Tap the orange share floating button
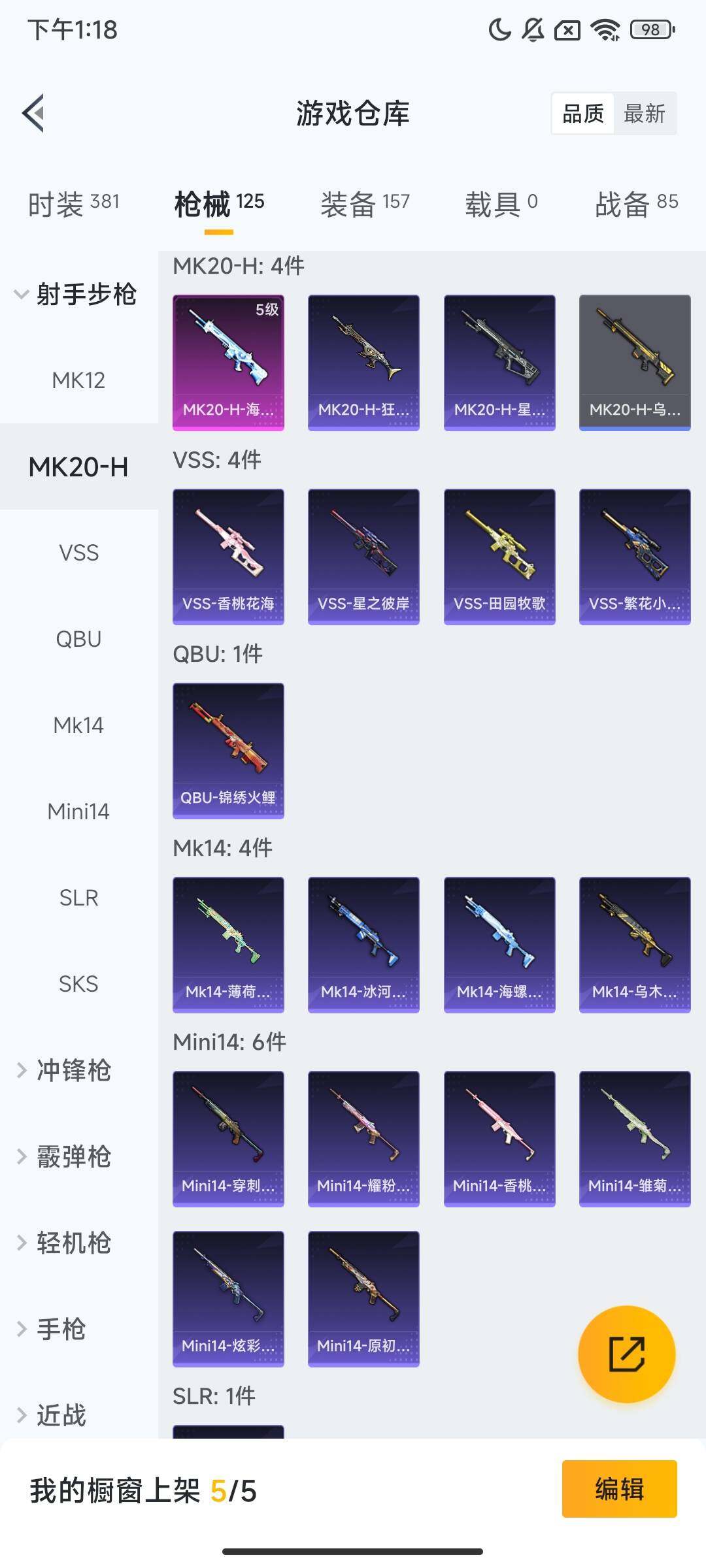Image resolution: width=706 pixels, height=1568 pixels. click(x=626, y=1354)
